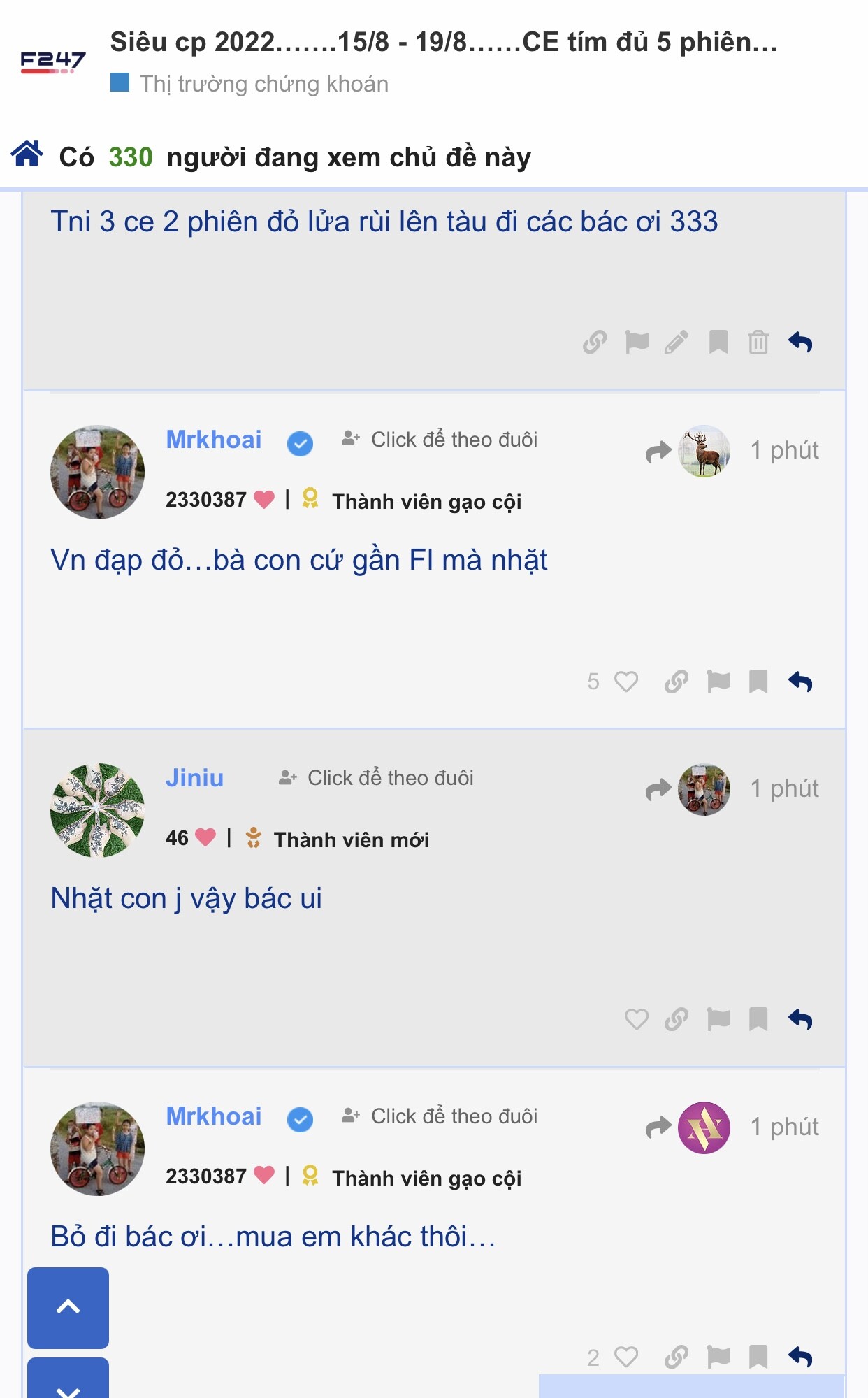Open Jiniu's profile

coord(194,778)
